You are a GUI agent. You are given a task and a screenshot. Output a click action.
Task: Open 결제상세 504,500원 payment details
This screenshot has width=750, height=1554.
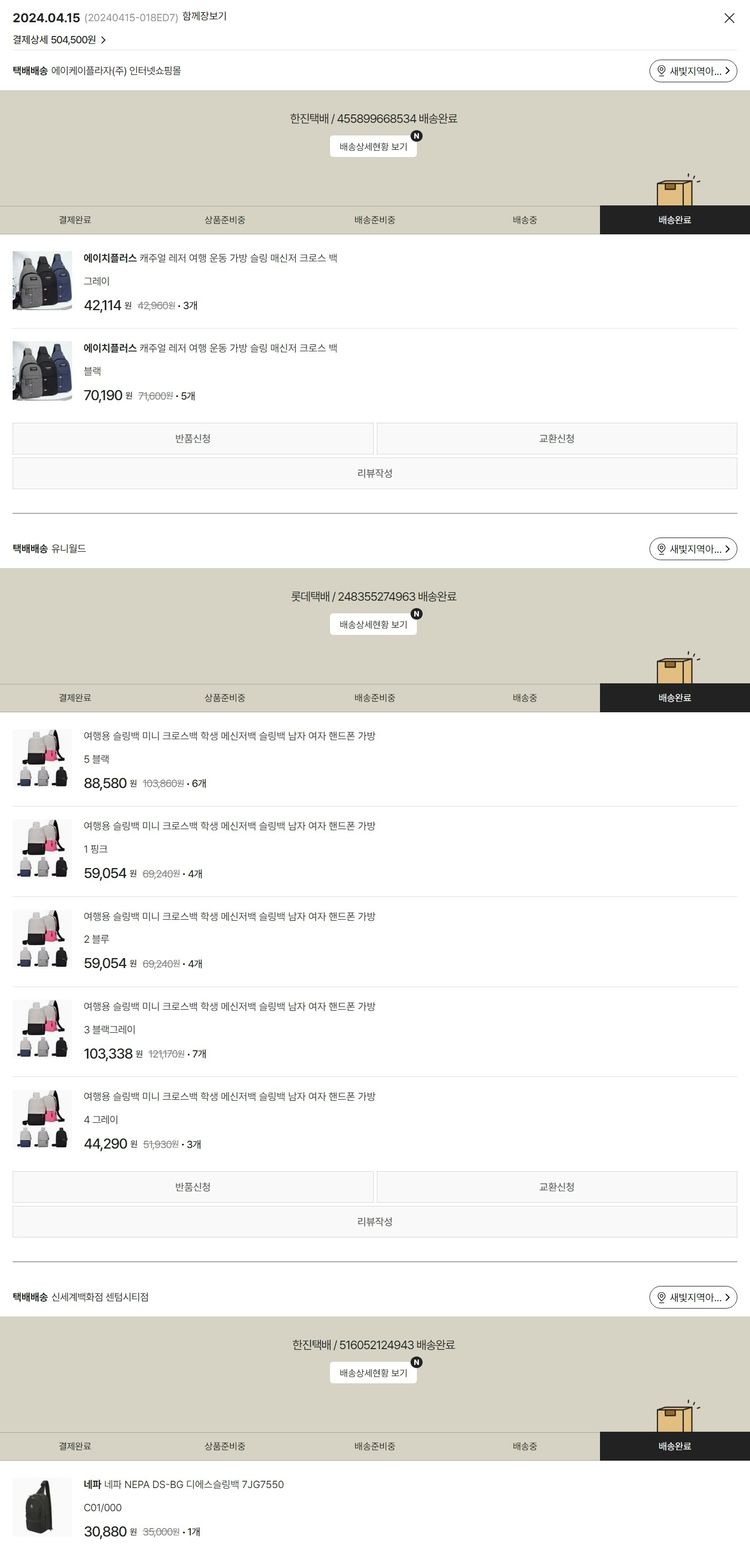[60, 40]
